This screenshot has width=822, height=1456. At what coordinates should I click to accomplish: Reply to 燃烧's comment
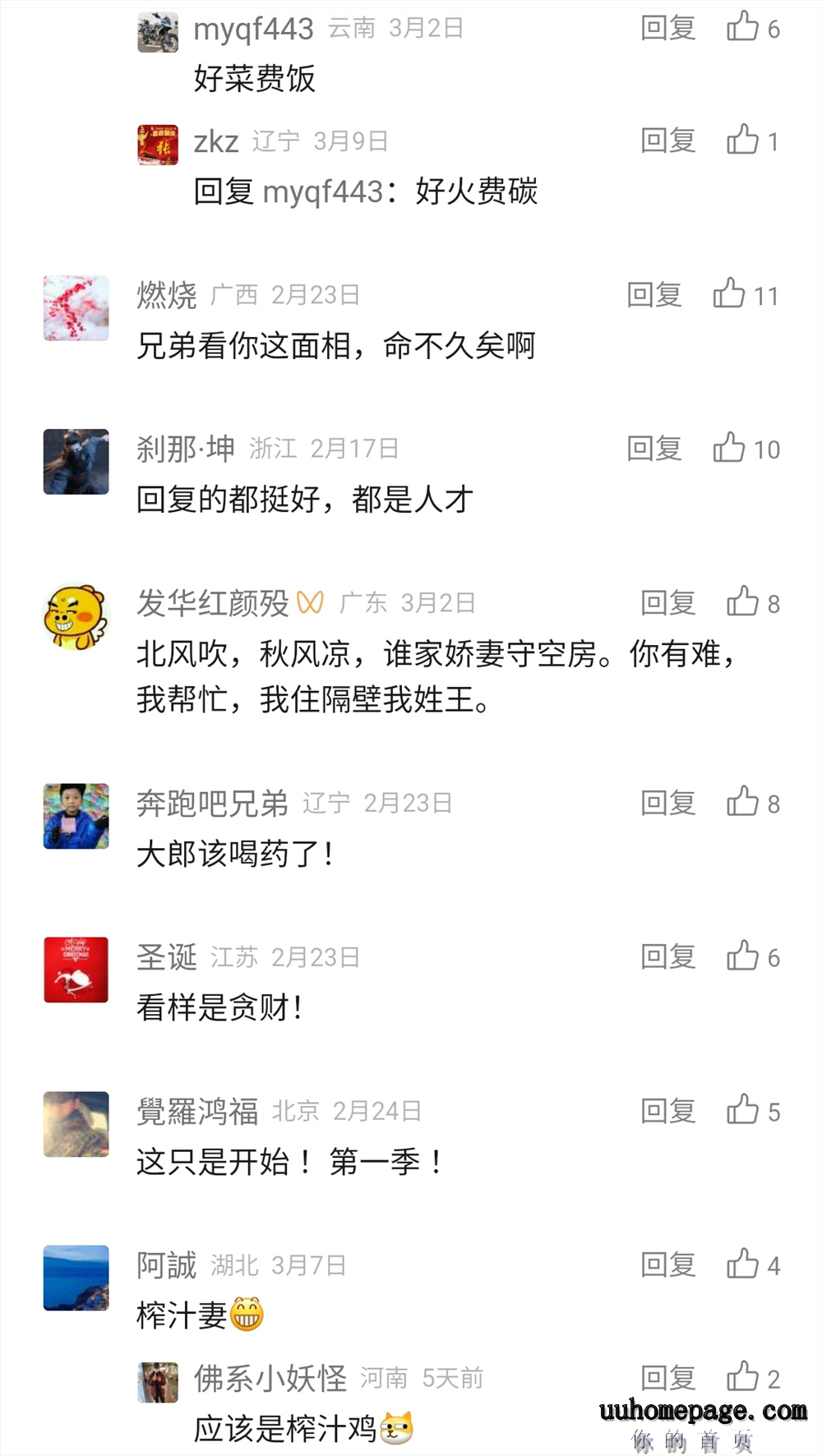(653, 295)
